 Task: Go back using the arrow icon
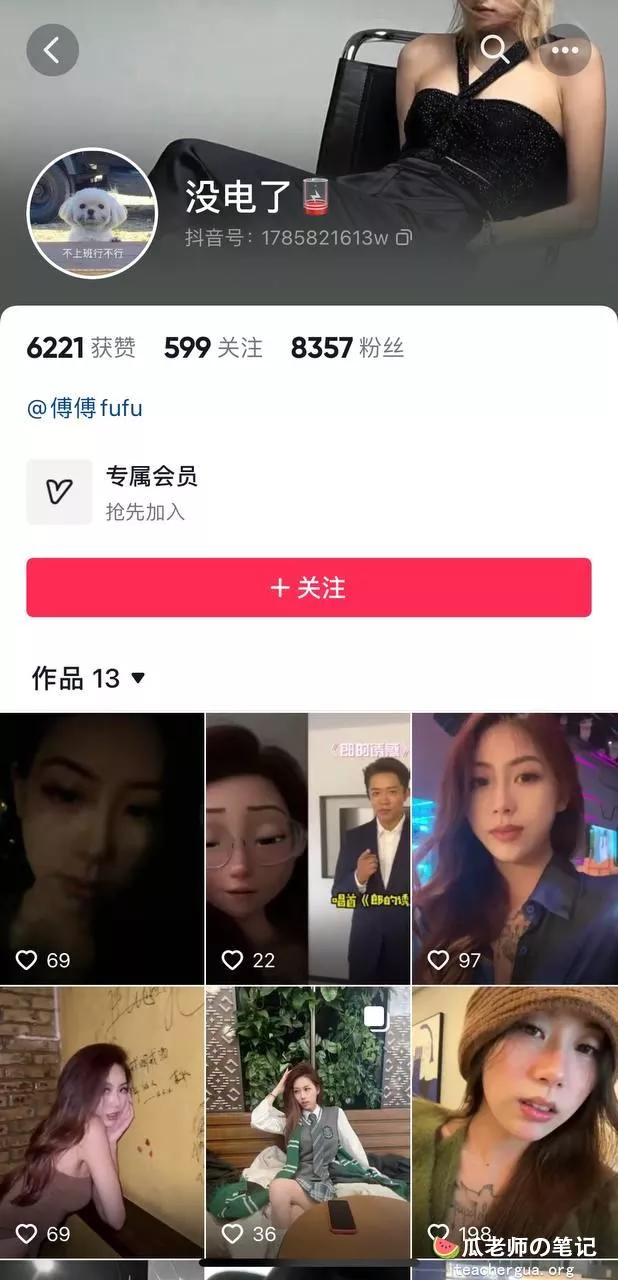tap(52, 50)
